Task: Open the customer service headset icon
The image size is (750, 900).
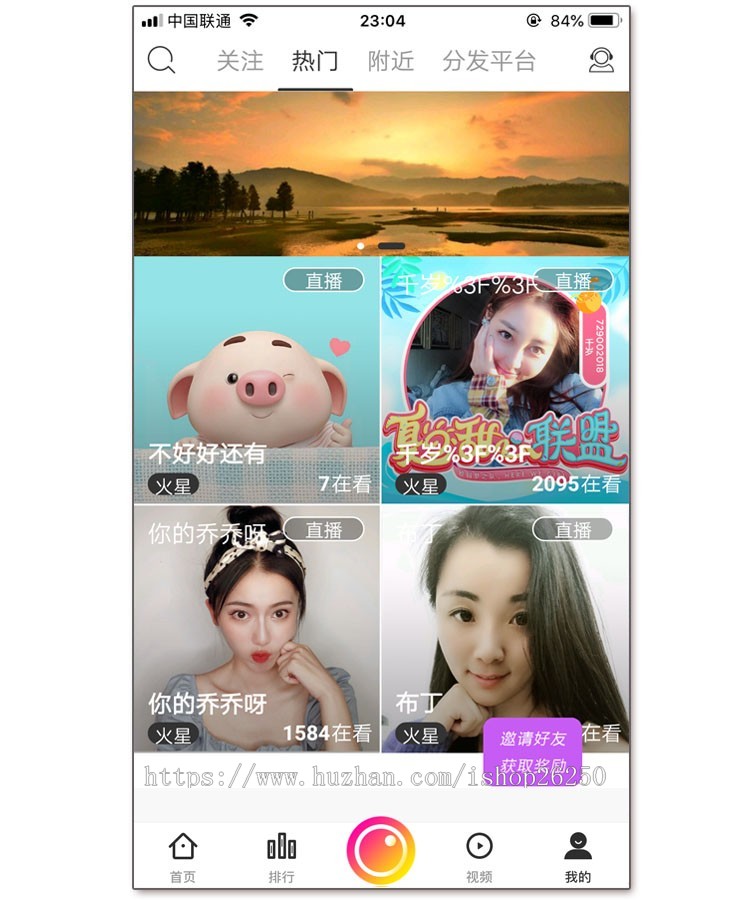Action: [601, 61]
